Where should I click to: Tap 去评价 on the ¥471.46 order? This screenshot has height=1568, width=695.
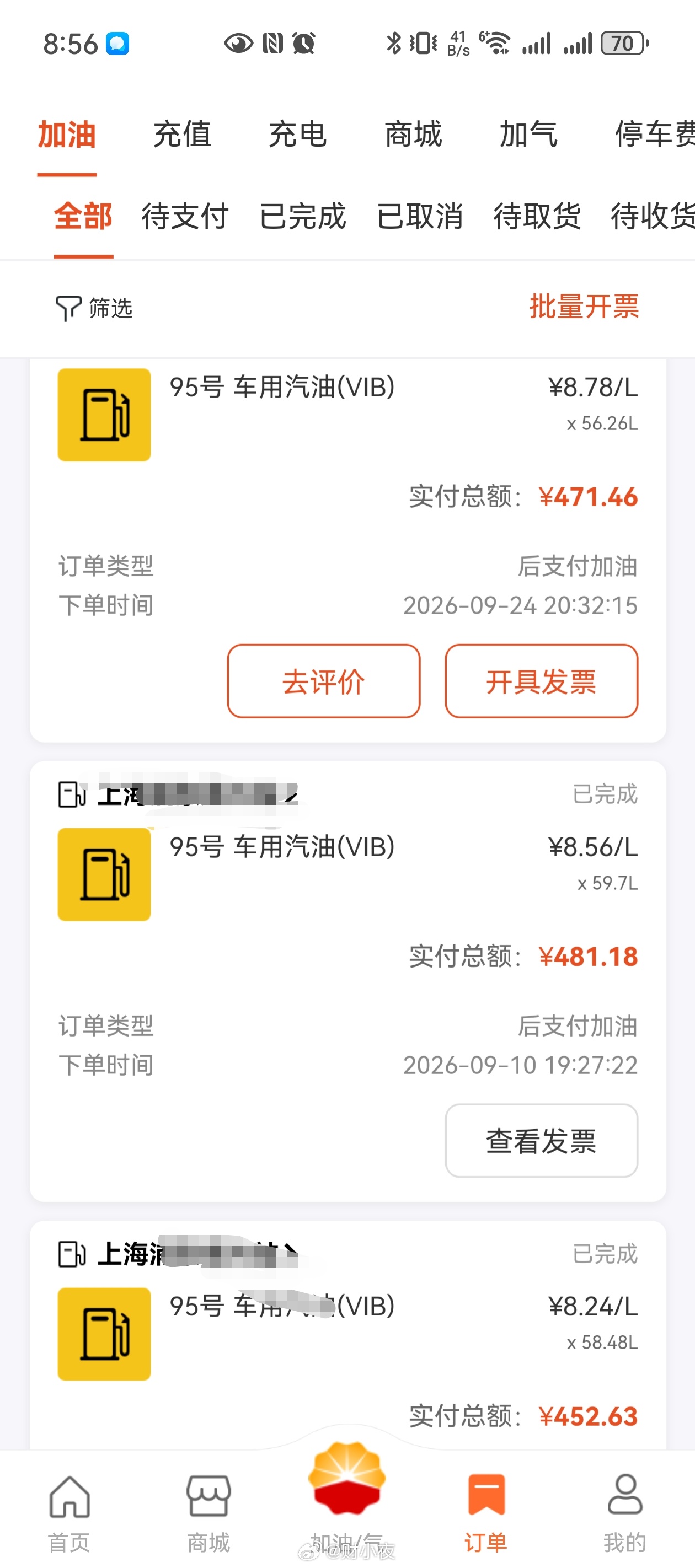click(x=324, y=681)
